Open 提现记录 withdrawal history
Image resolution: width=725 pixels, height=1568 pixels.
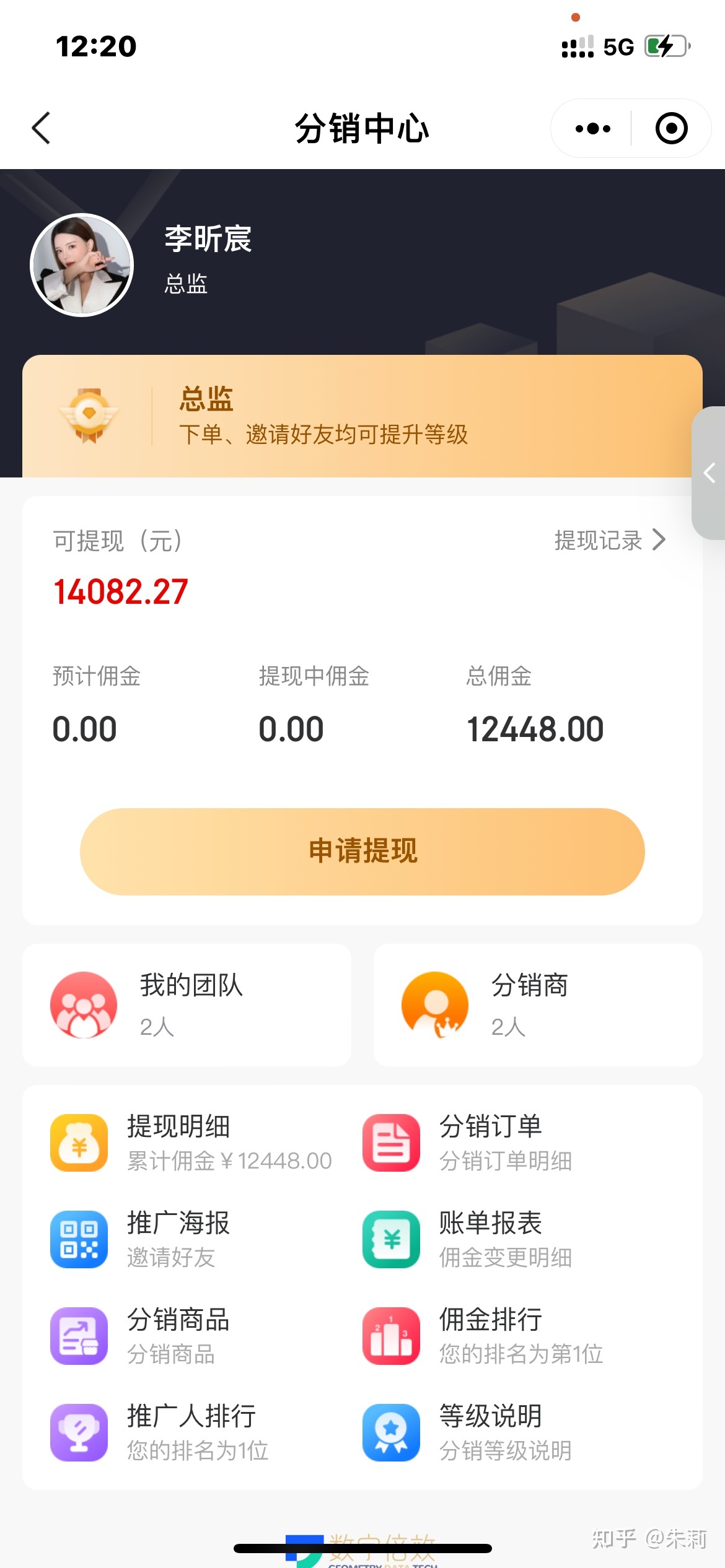[x=609, y=540]
